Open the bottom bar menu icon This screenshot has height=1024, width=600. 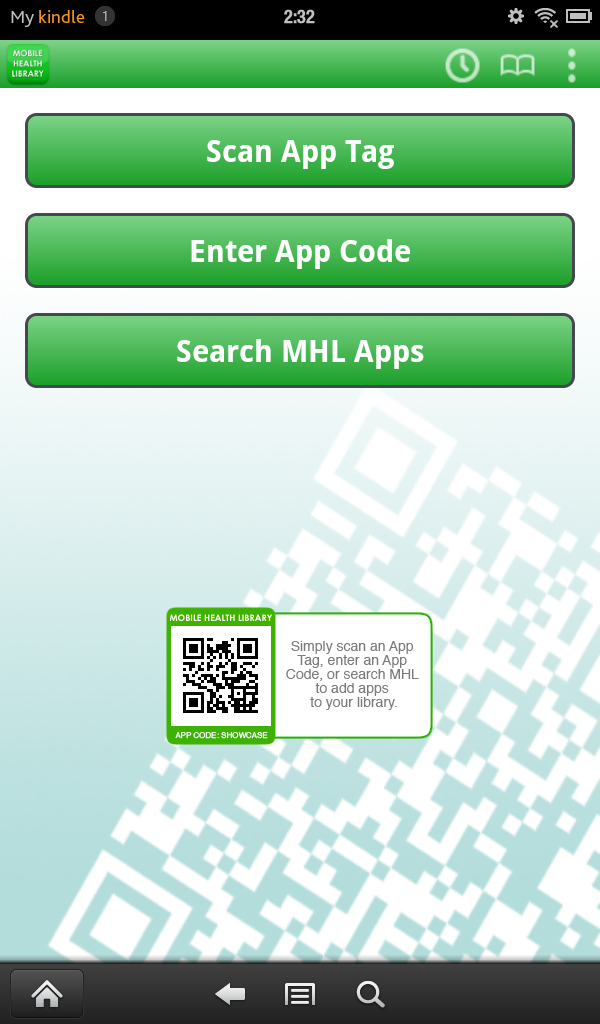click(x=300, y=993)
